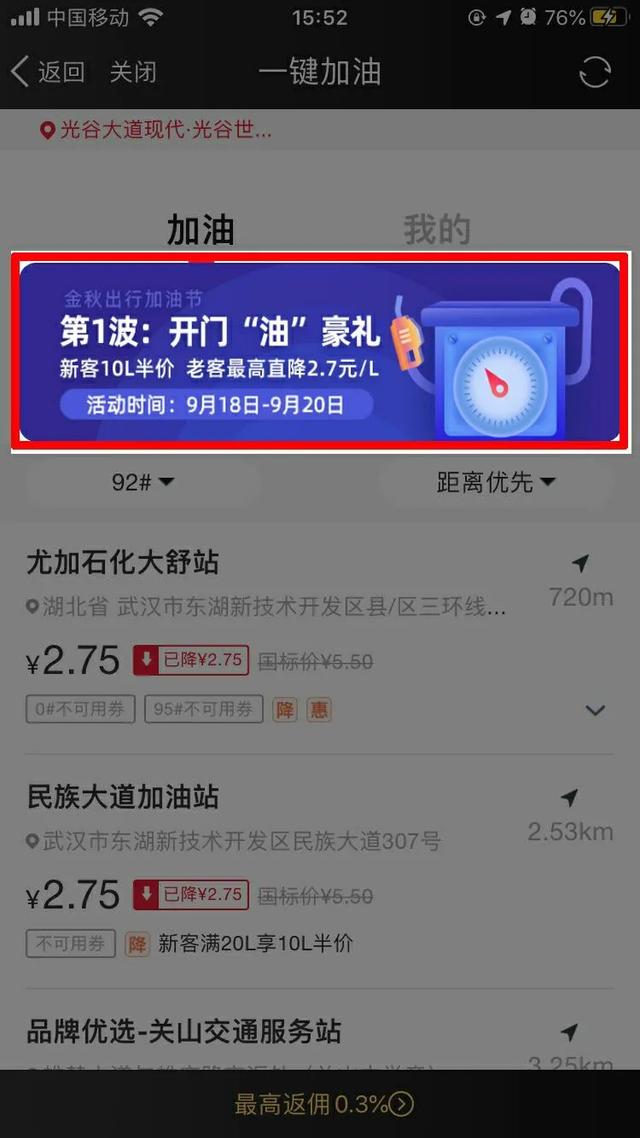Navigate to 尤加石化大舒站 via arrow icon
Image resolution: width=640 pixels, height=1138 pixels.
[x=579, y=565]
